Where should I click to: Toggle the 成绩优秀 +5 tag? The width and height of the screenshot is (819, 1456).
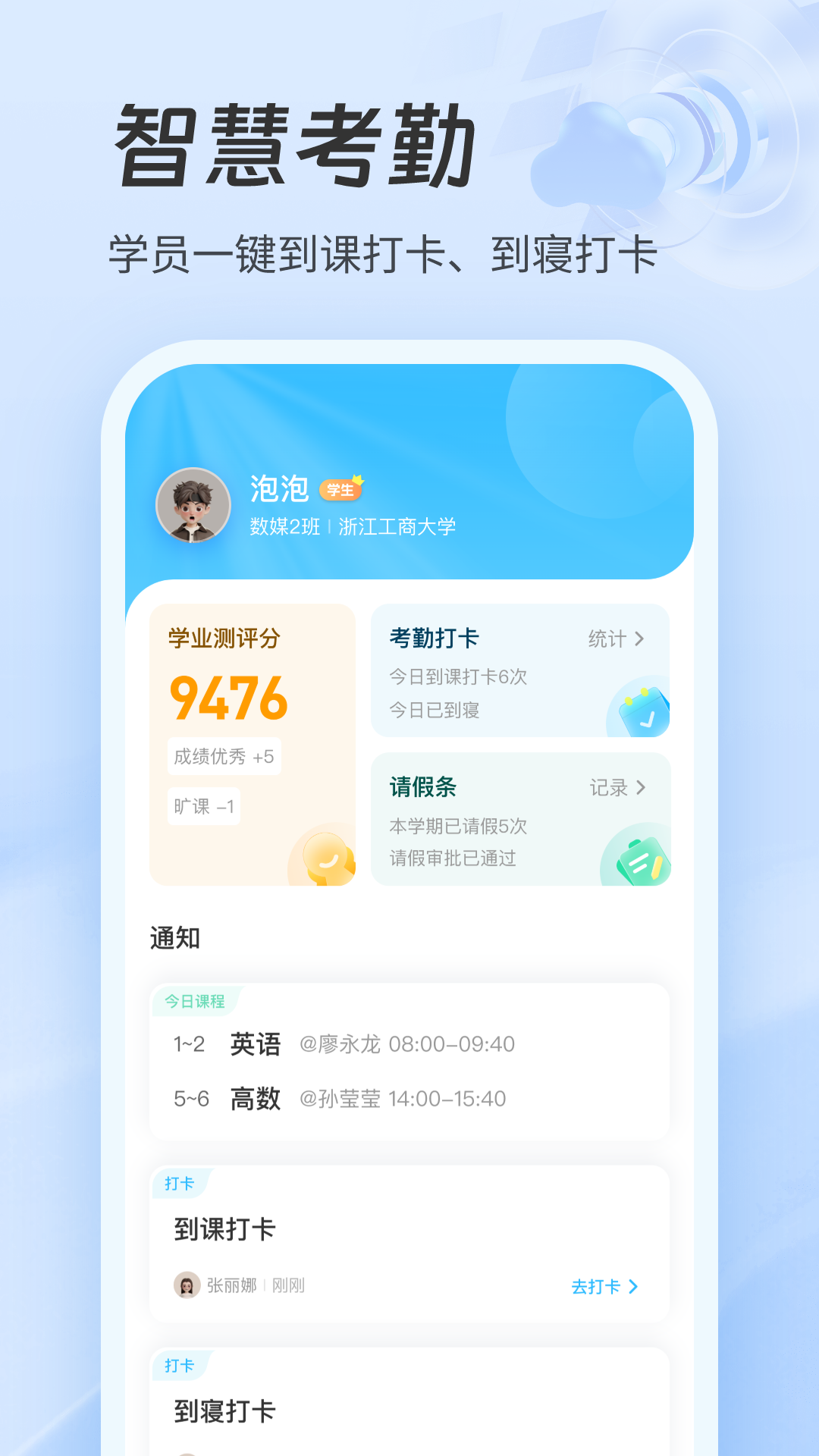[x=224, y=757]
